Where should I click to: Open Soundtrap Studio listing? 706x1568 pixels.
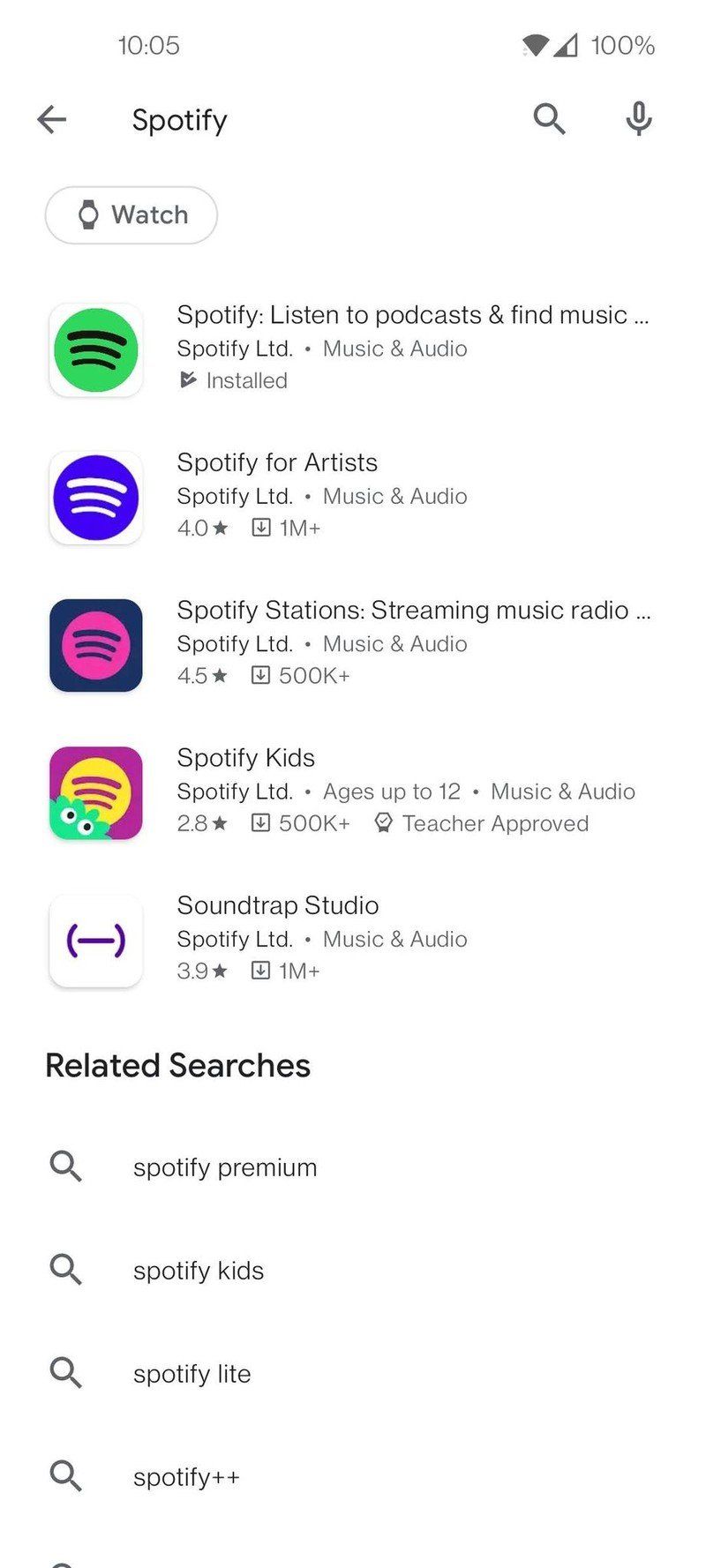(x=353, y=938)
